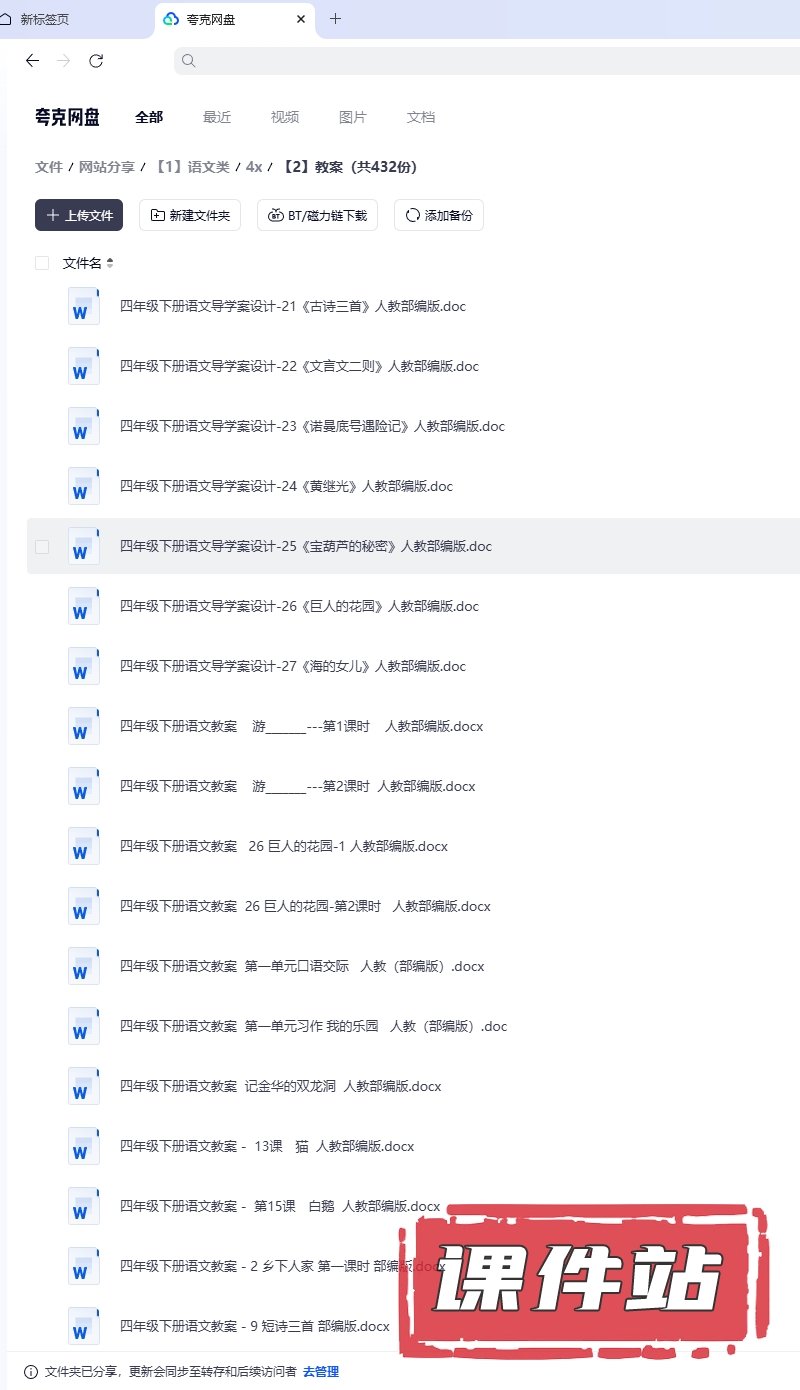Open BT/磁力链下载

pos(317,215)
